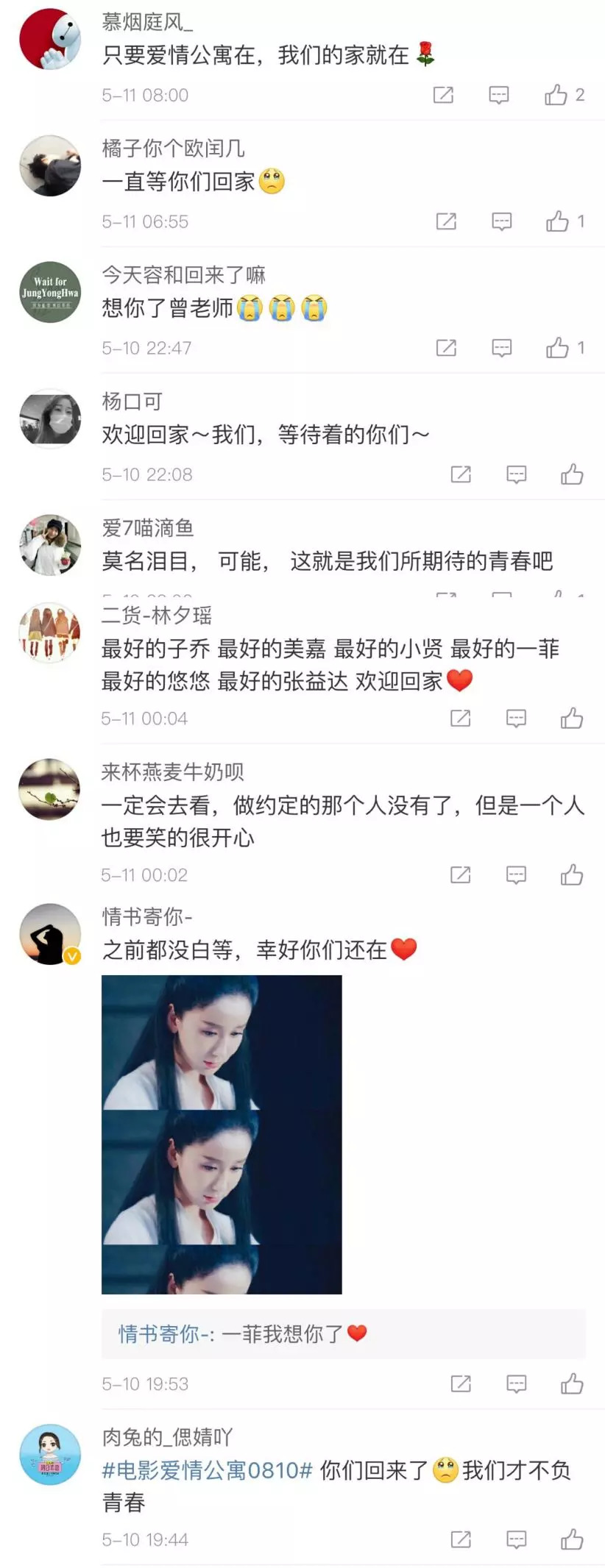Open hashtag #电影爱情公寓0810#
Viewport: 605px width, 1568px height.
pyautogui.click(x=207, y=1470)
